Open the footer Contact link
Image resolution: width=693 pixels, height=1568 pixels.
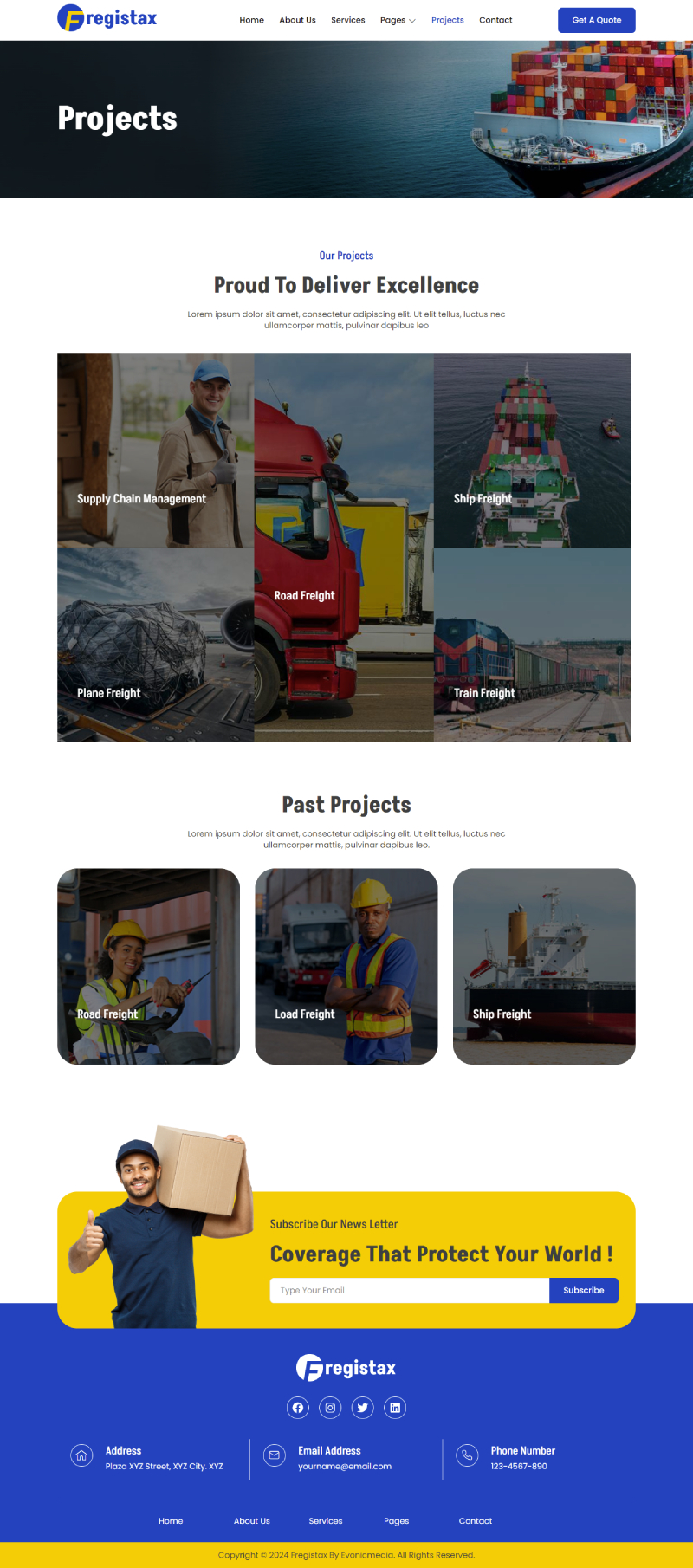(x=475, y=1521)
